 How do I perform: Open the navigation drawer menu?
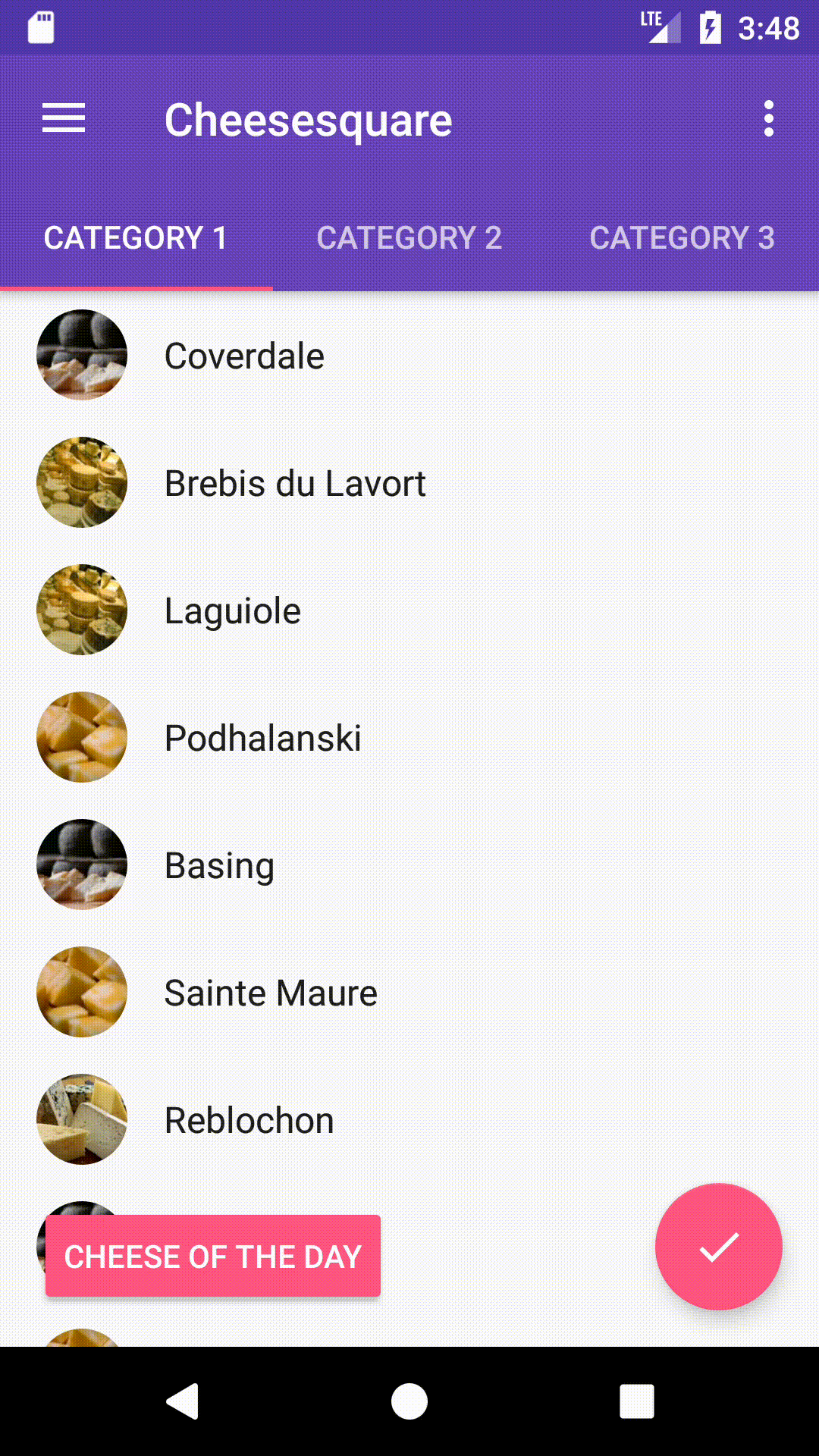[64, 119]
